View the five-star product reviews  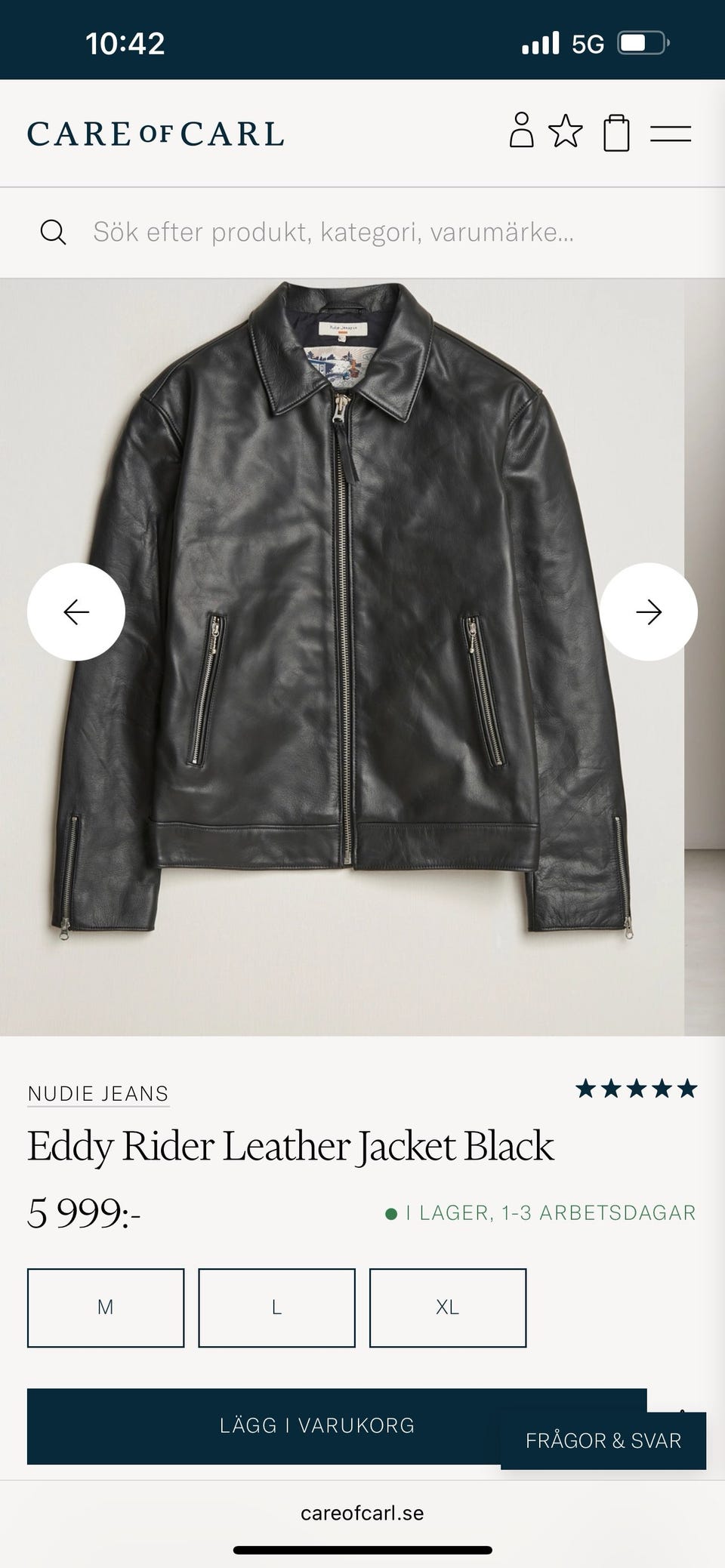tap(636, 1089)
